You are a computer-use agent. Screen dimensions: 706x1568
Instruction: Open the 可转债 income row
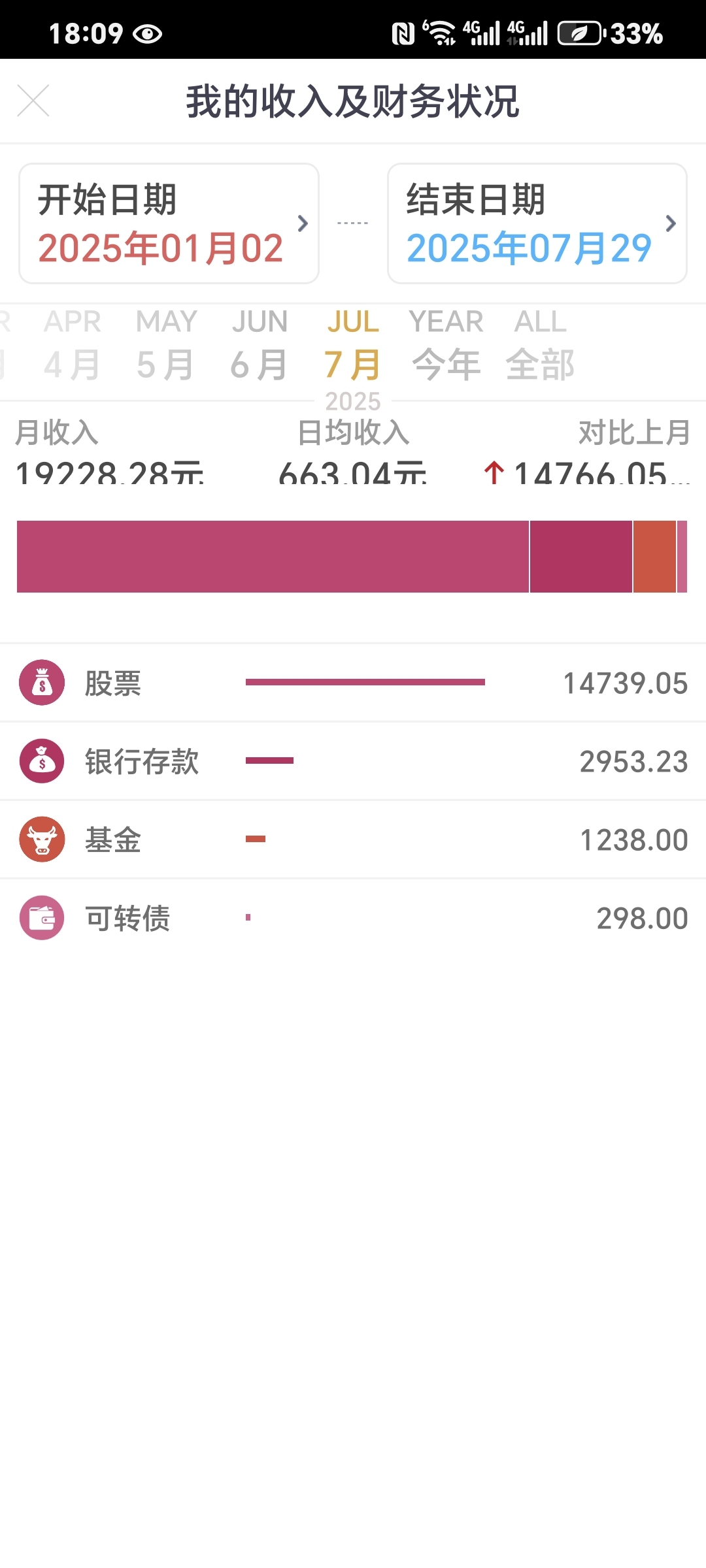[353, 918]
